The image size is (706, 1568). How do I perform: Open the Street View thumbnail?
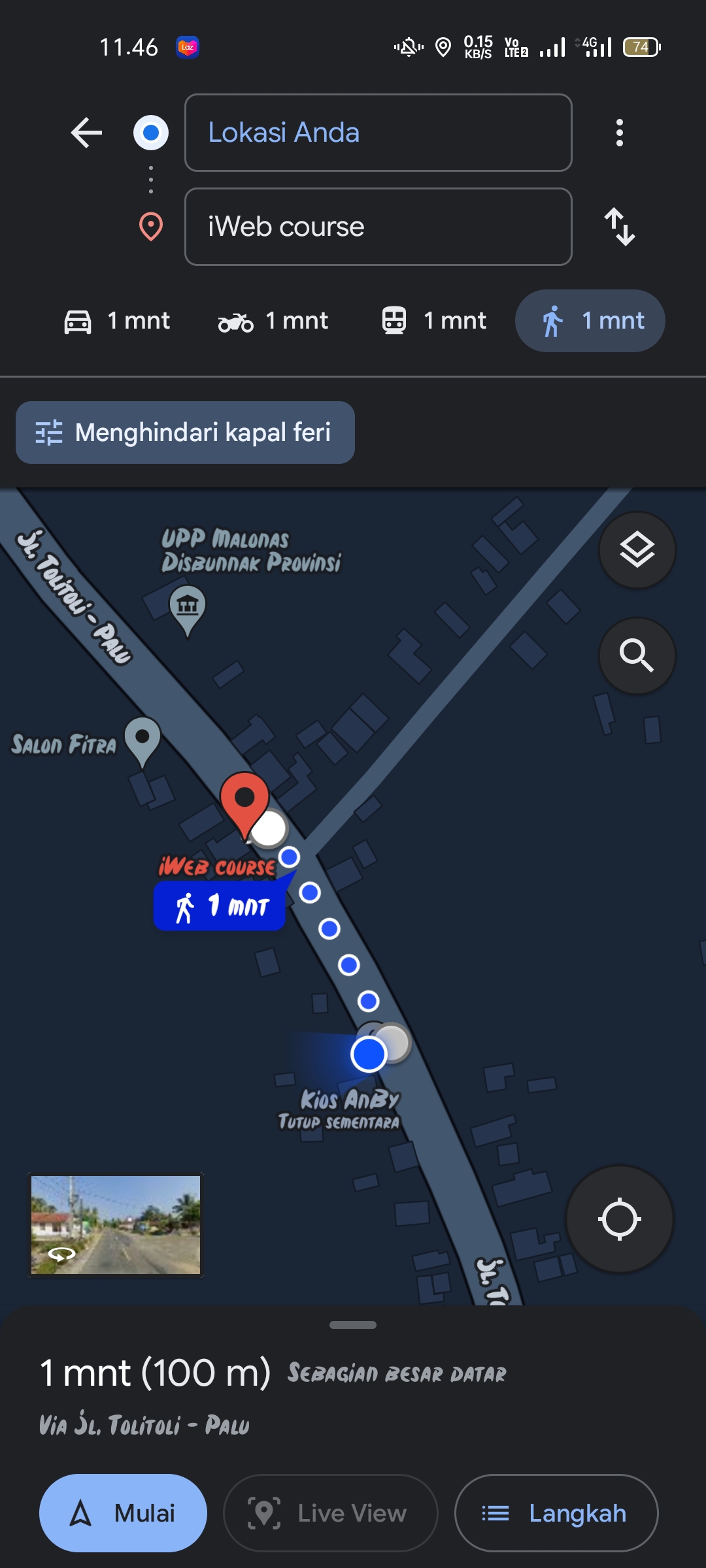pyautogui.click(x=116, y=1225)
